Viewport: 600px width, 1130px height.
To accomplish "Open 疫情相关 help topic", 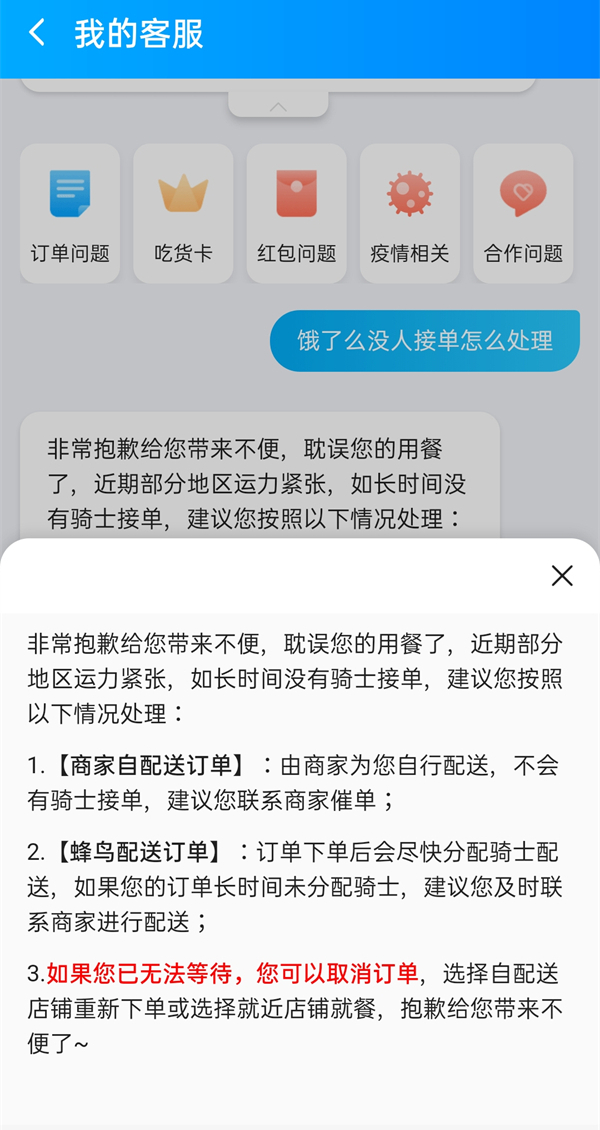I will [410, 213].
